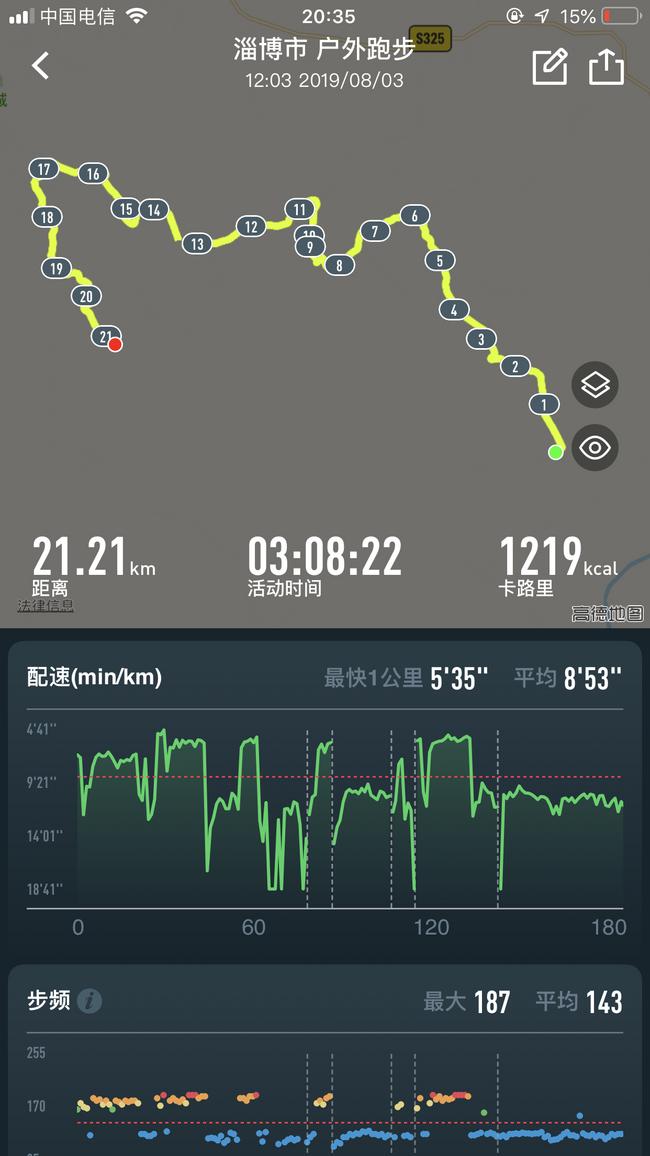Open the 法律信息 legal info link
Screen dimensions: 650x1156
coord(45,606)
